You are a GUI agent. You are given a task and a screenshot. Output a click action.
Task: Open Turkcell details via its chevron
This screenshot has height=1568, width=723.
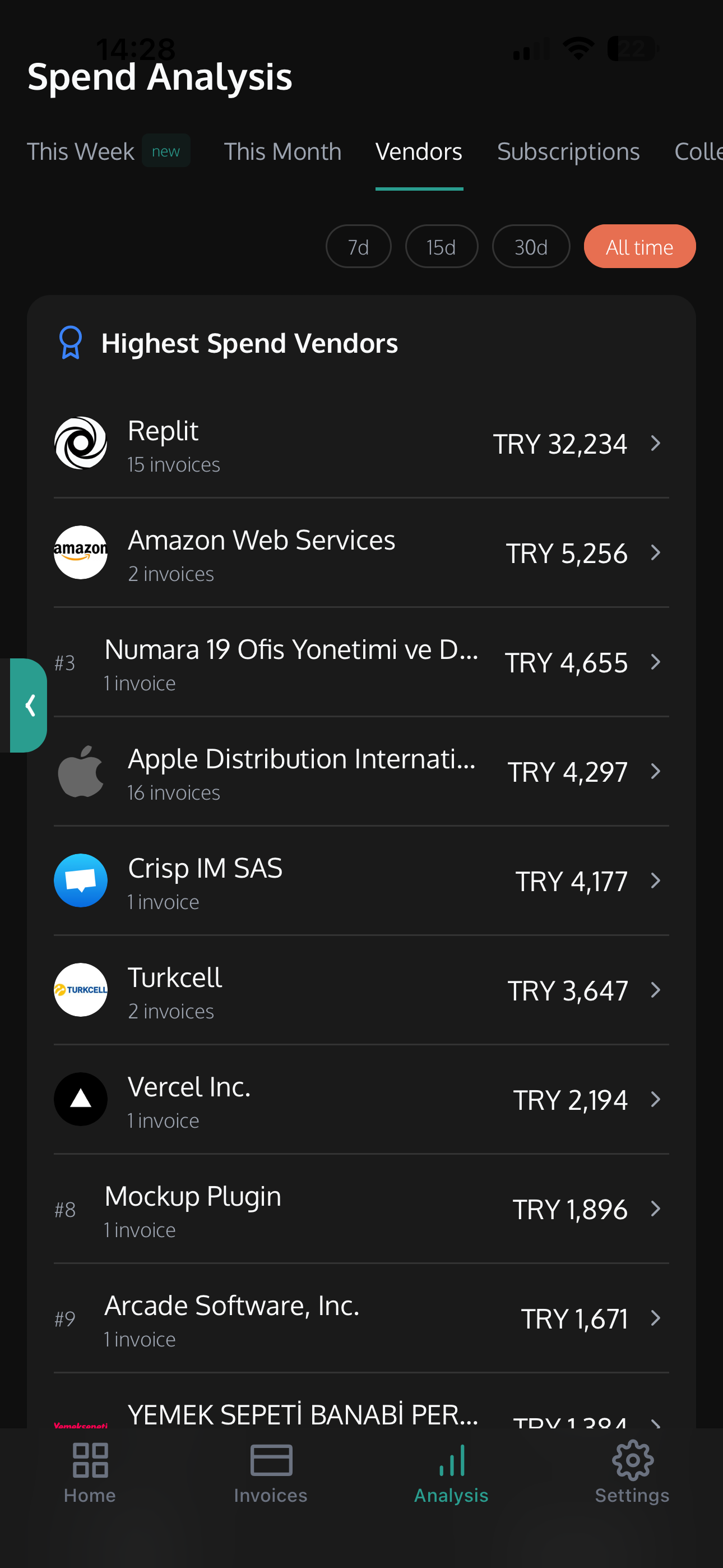(x=655, y=990)
